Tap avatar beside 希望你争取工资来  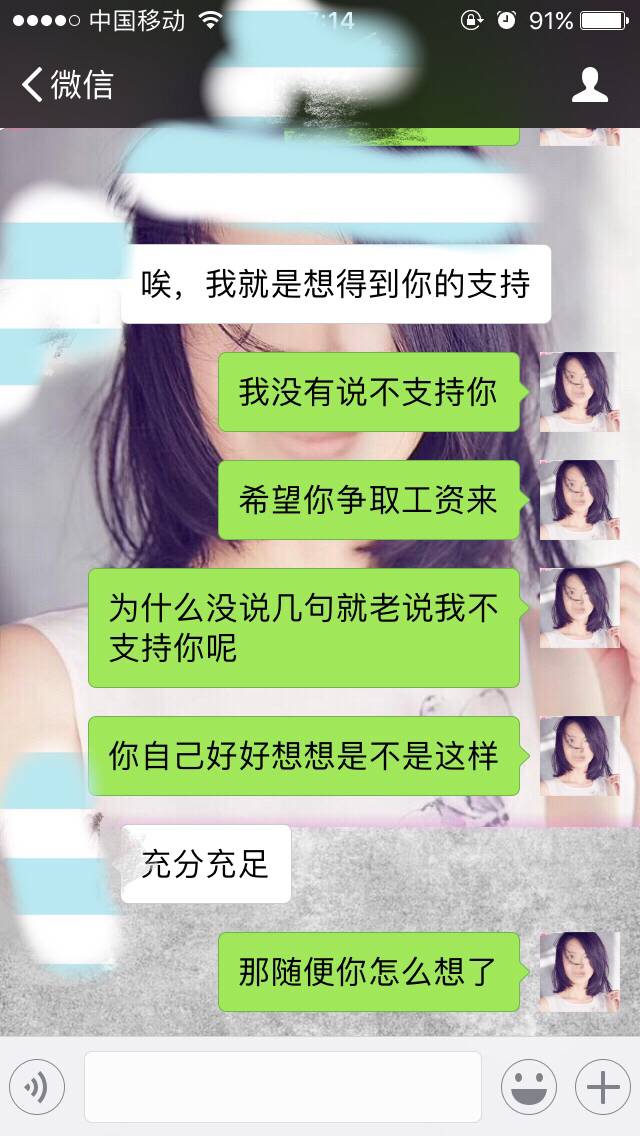point(579,499)
